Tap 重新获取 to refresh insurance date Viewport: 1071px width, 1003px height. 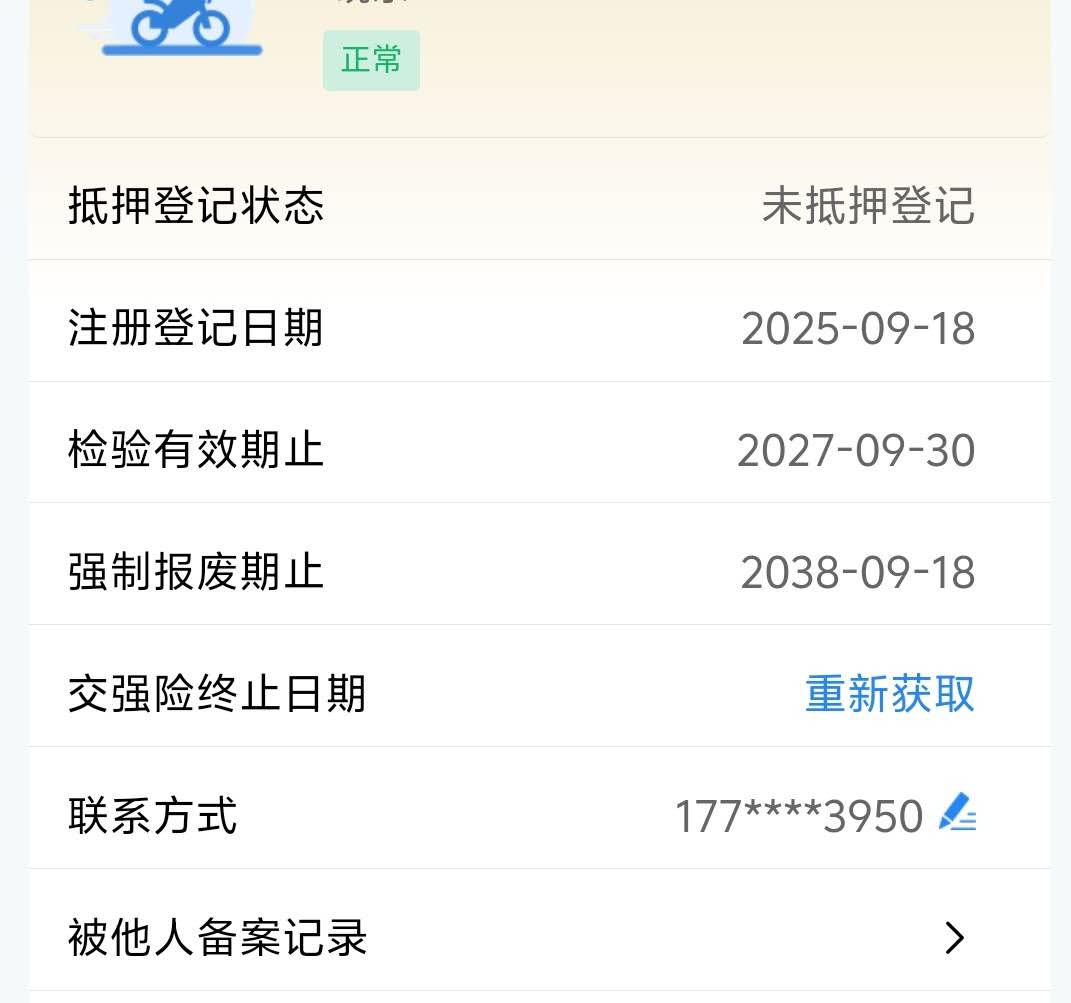point(889,694)
